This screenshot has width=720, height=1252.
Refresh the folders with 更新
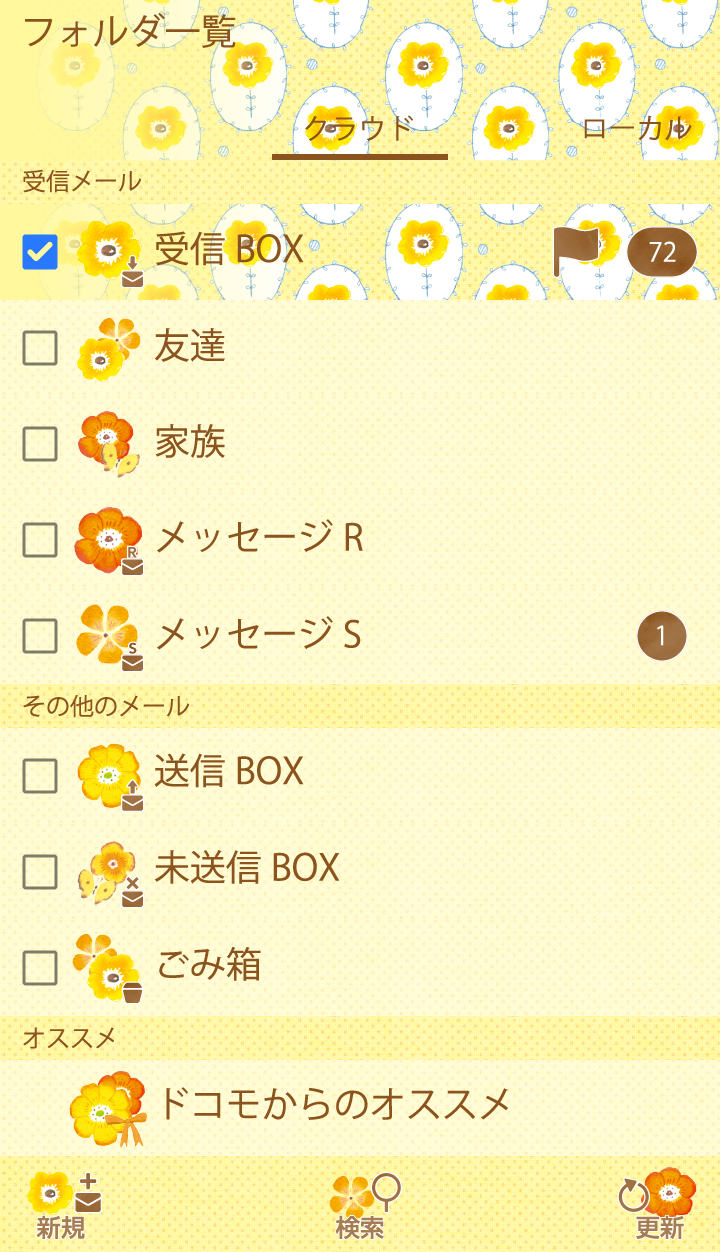click(658, 1205)
